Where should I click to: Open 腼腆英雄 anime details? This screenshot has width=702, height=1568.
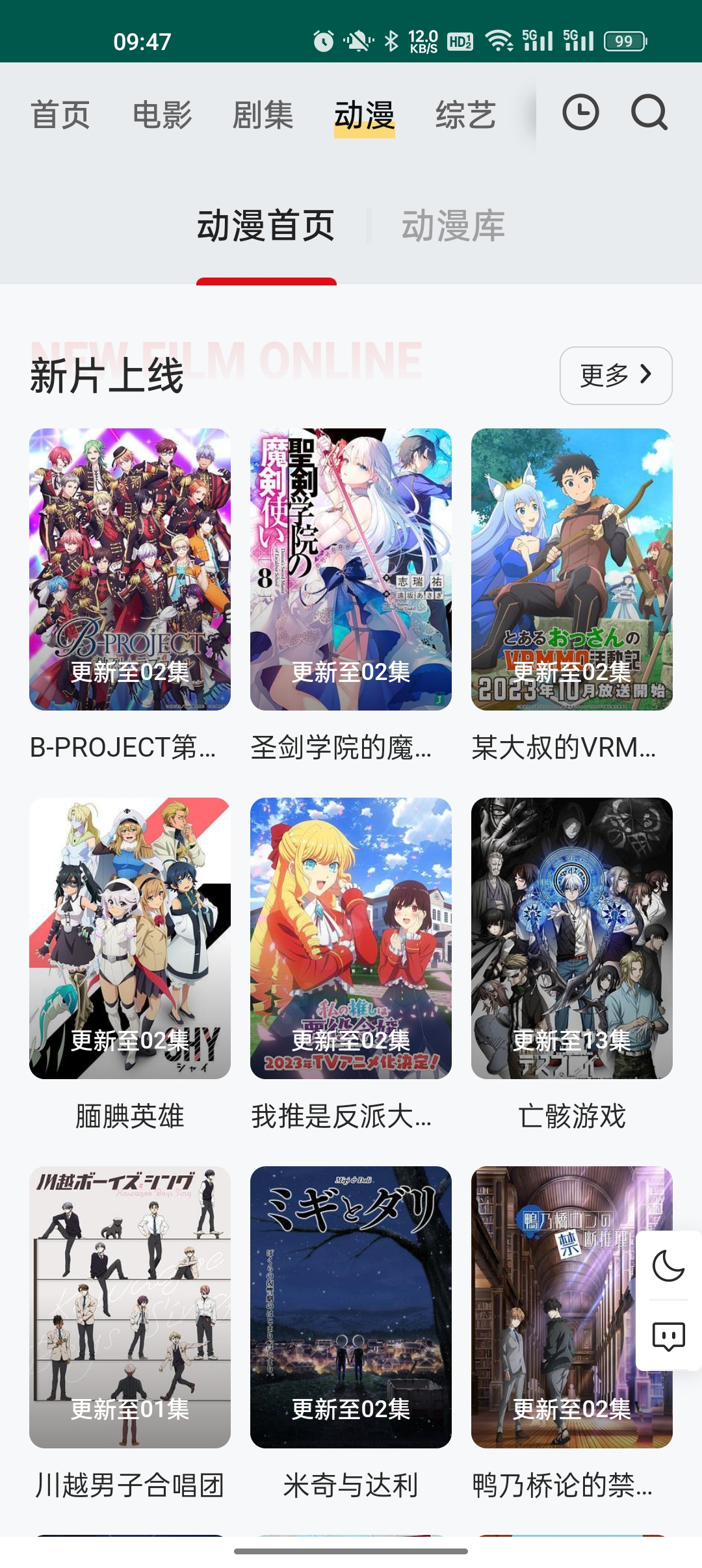(131, 943)
